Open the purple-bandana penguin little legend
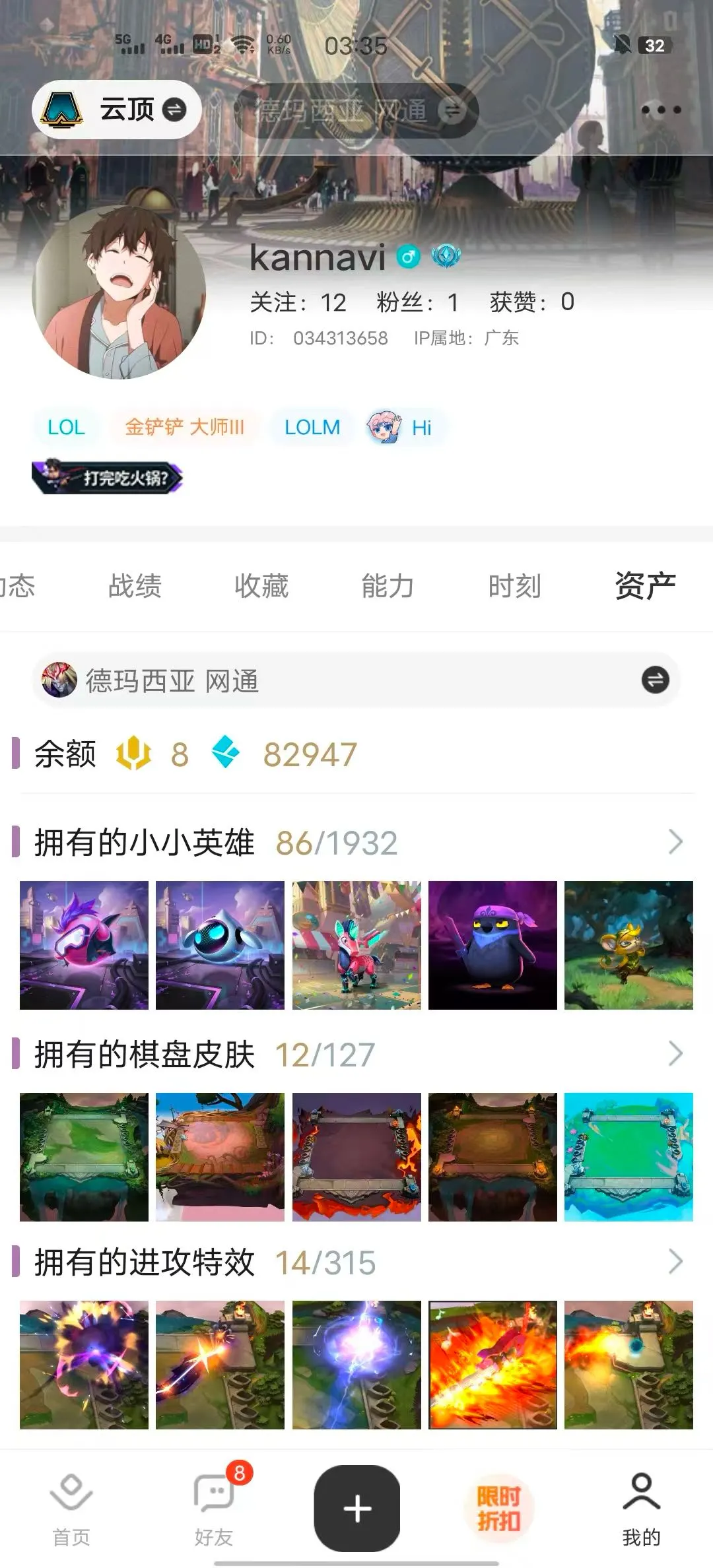The width and height of the screenshot is (713, 1568). [x=492, y=945]
